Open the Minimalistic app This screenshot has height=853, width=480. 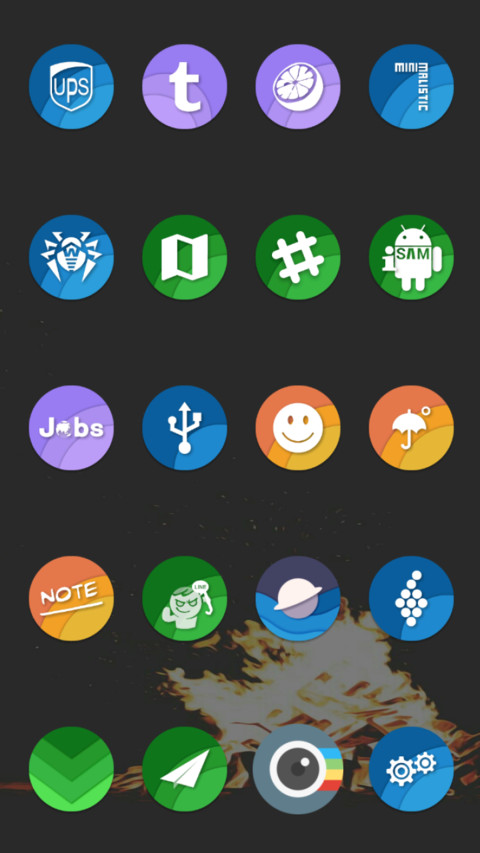click(411, 86)
